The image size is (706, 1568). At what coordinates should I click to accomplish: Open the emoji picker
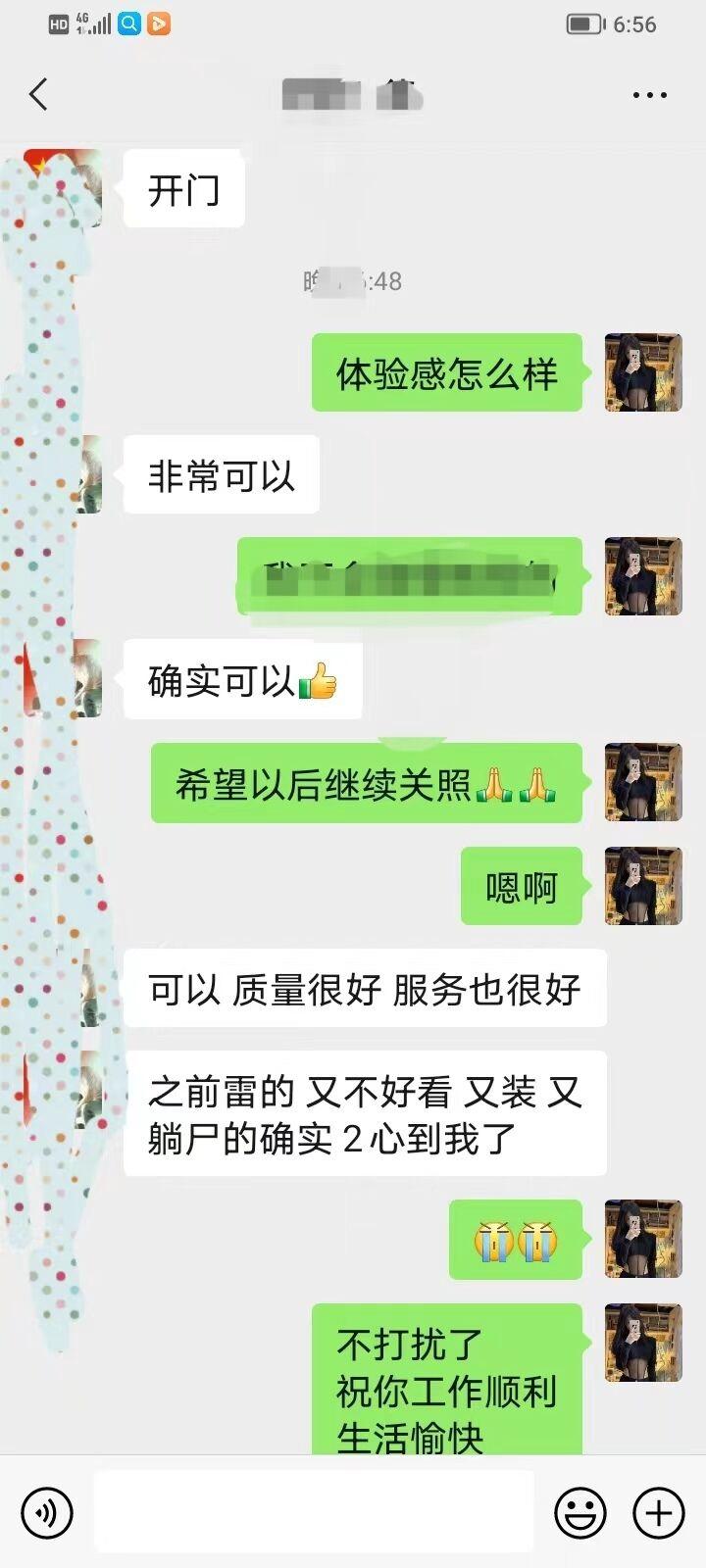[580, 1512]
